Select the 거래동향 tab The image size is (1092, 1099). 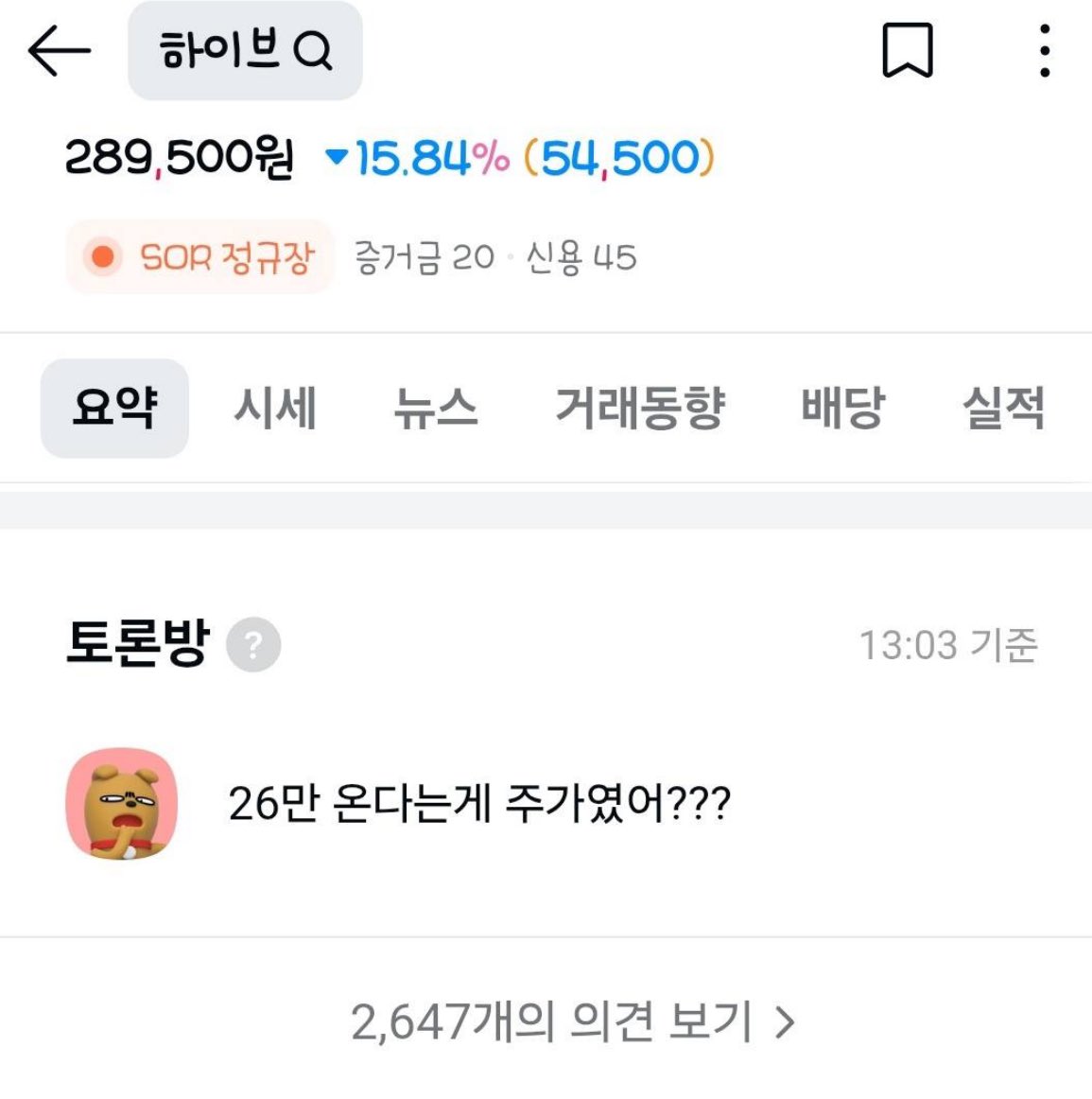[639, 406]
